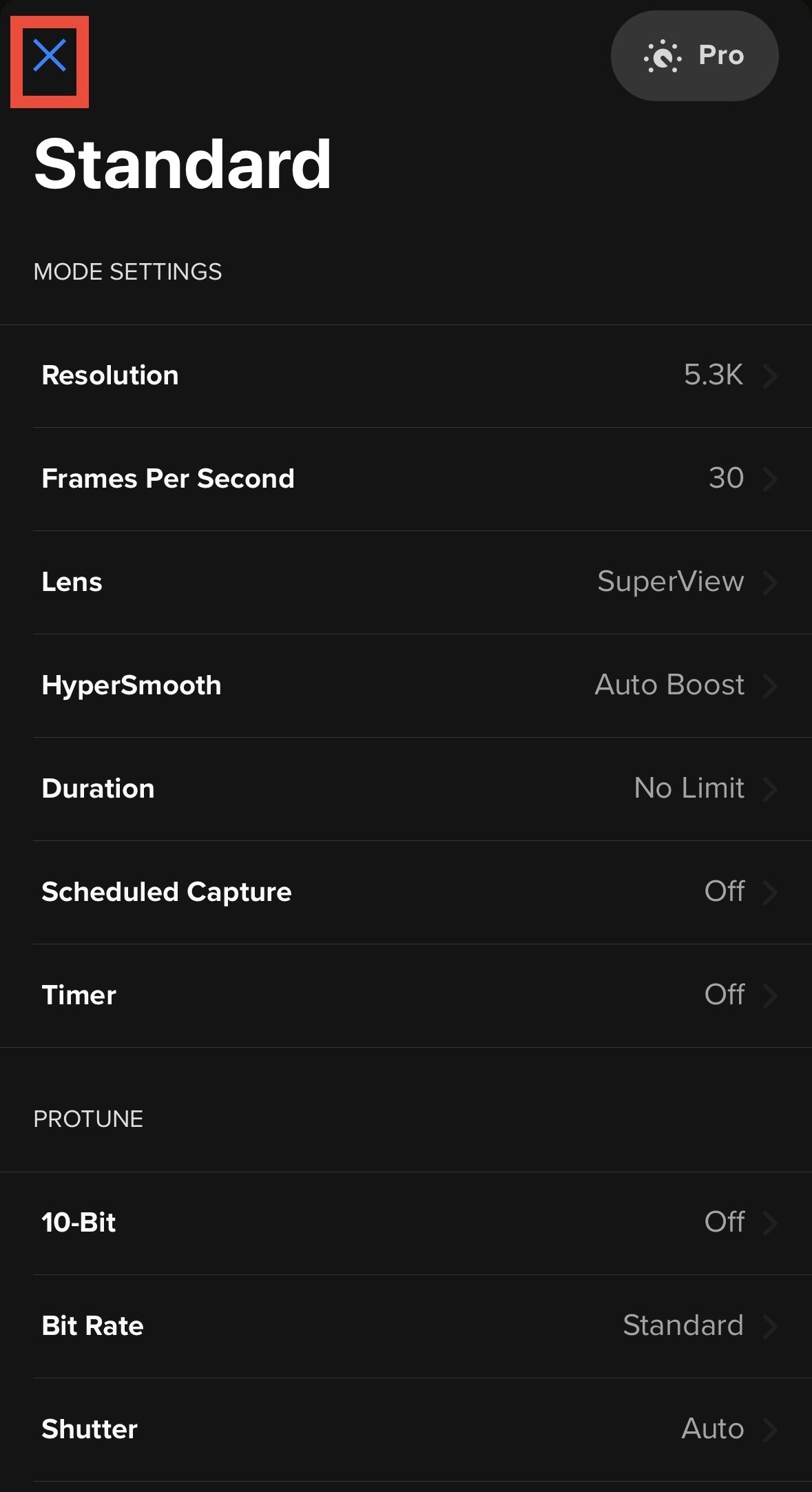This screenshot has width=812, height=1492.
Task: Open Scheduled Capture settings
Action: tap(406, 891)
